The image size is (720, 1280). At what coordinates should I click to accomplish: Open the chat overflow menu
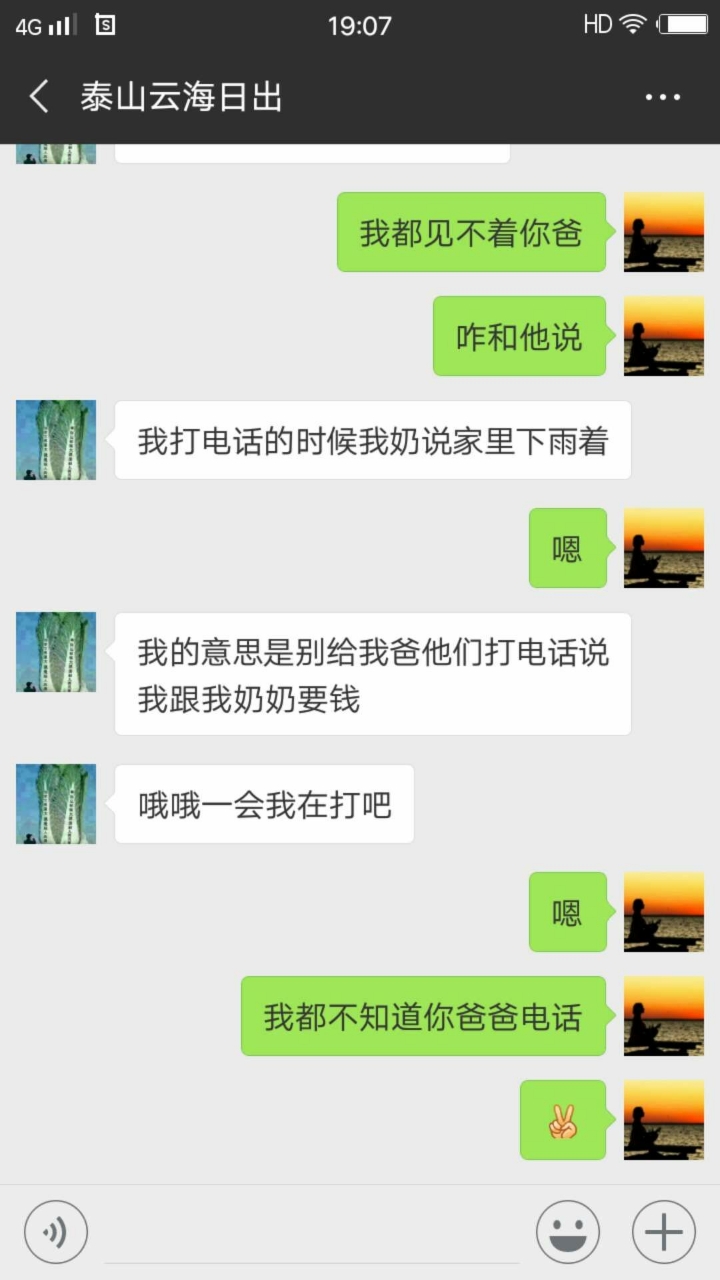(662, 97)
